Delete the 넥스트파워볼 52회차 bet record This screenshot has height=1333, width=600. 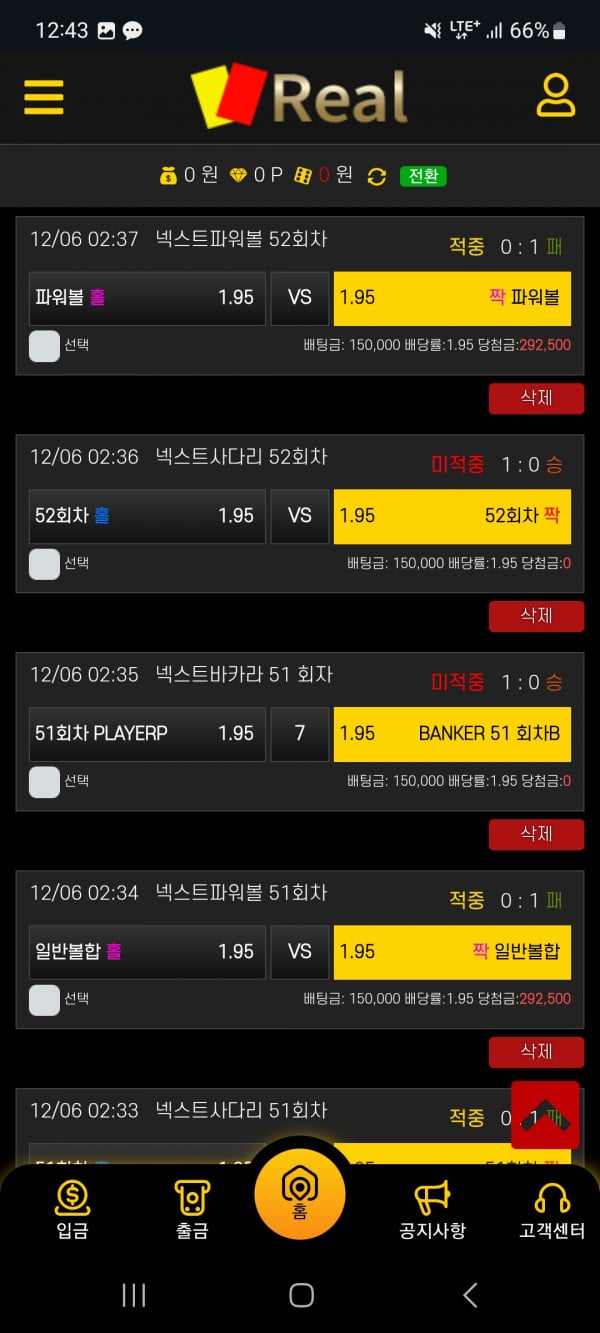[536, 398]
